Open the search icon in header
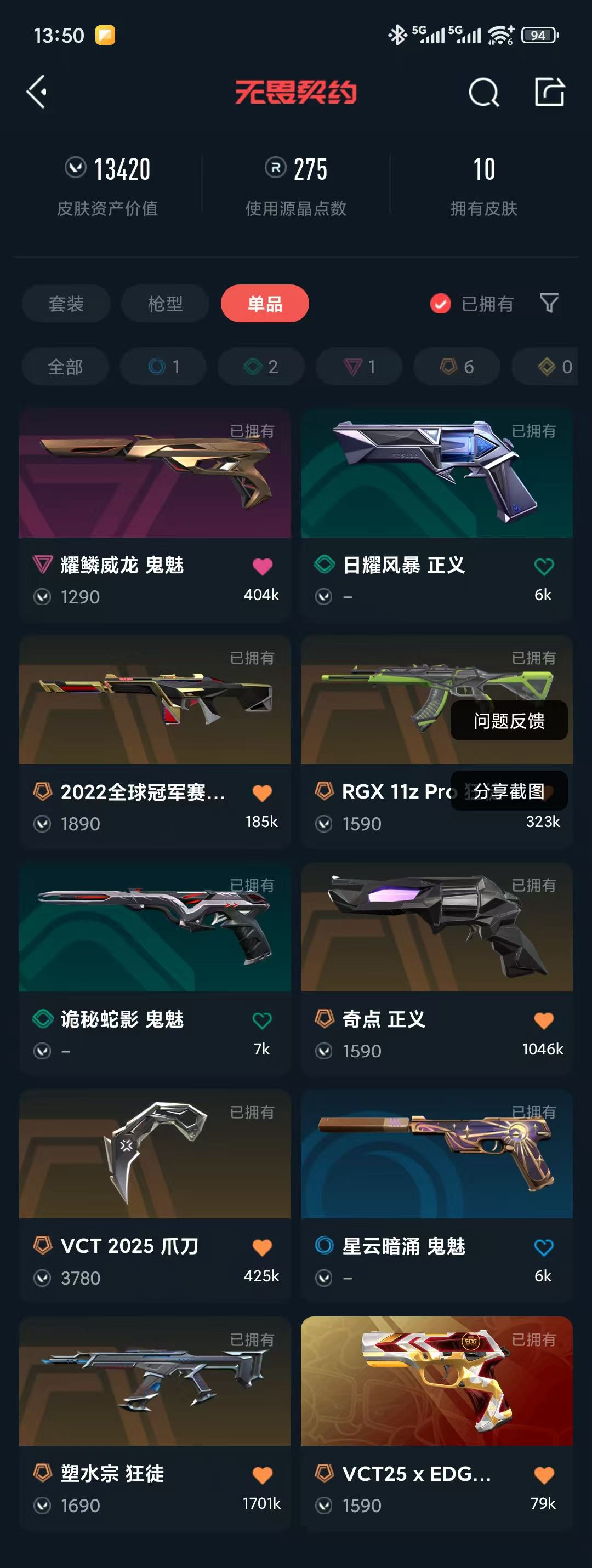The width and height of the screenshot is (592, 1568). pos(483,93)
